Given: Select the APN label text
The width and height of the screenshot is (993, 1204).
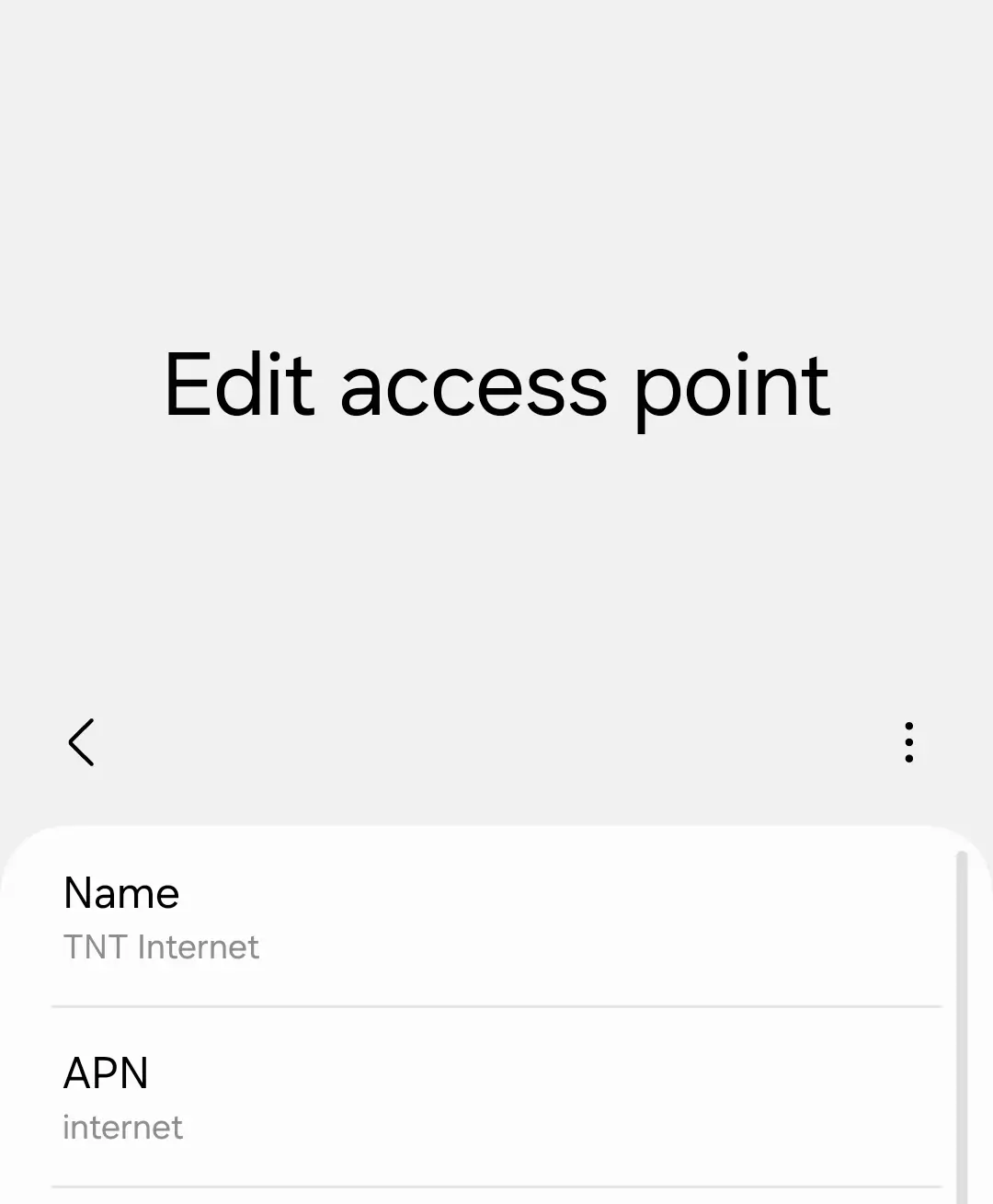Looking at the screenshot, I should pos(107,1072).
